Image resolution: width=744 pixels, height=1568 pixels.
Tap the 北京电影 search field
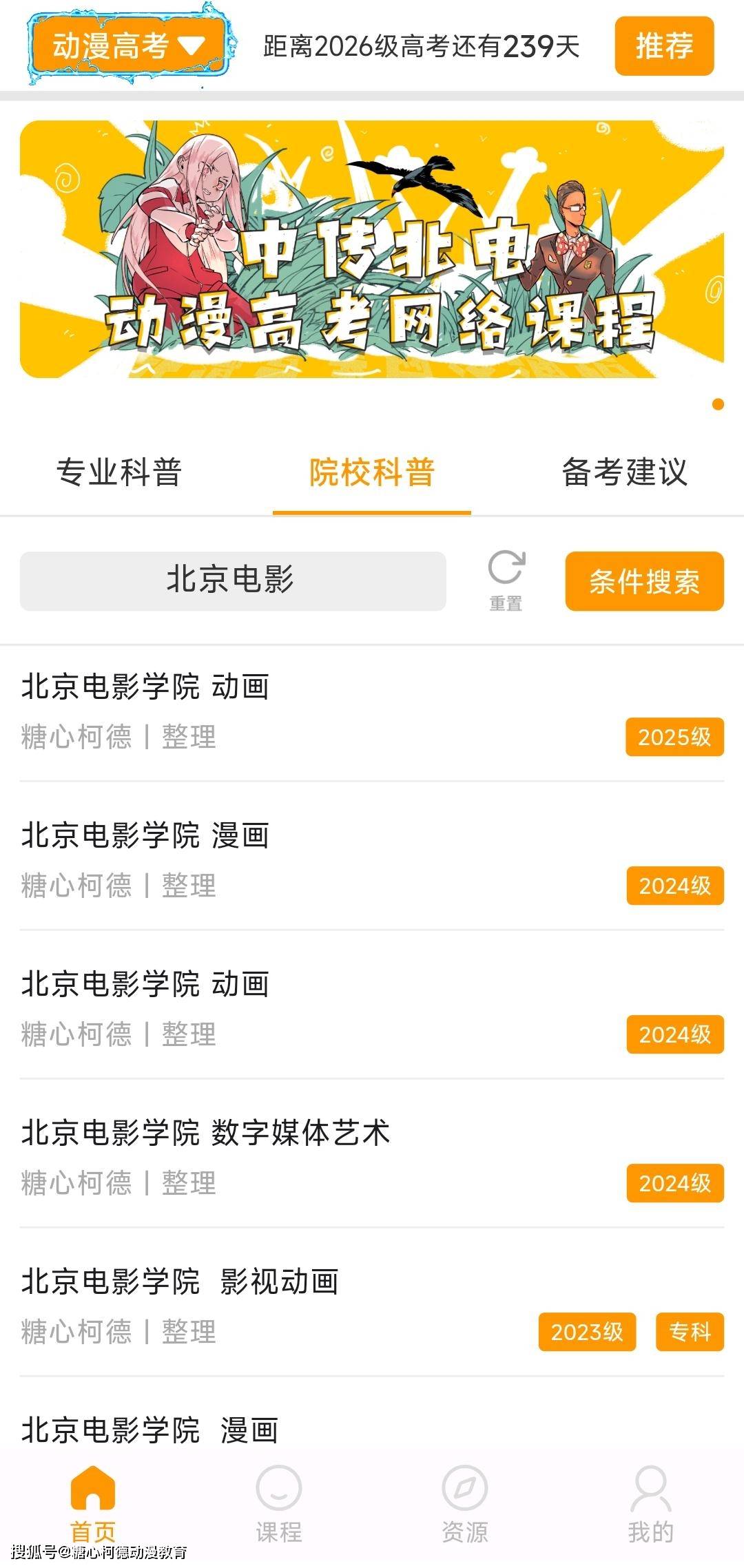tap(232, 581)
